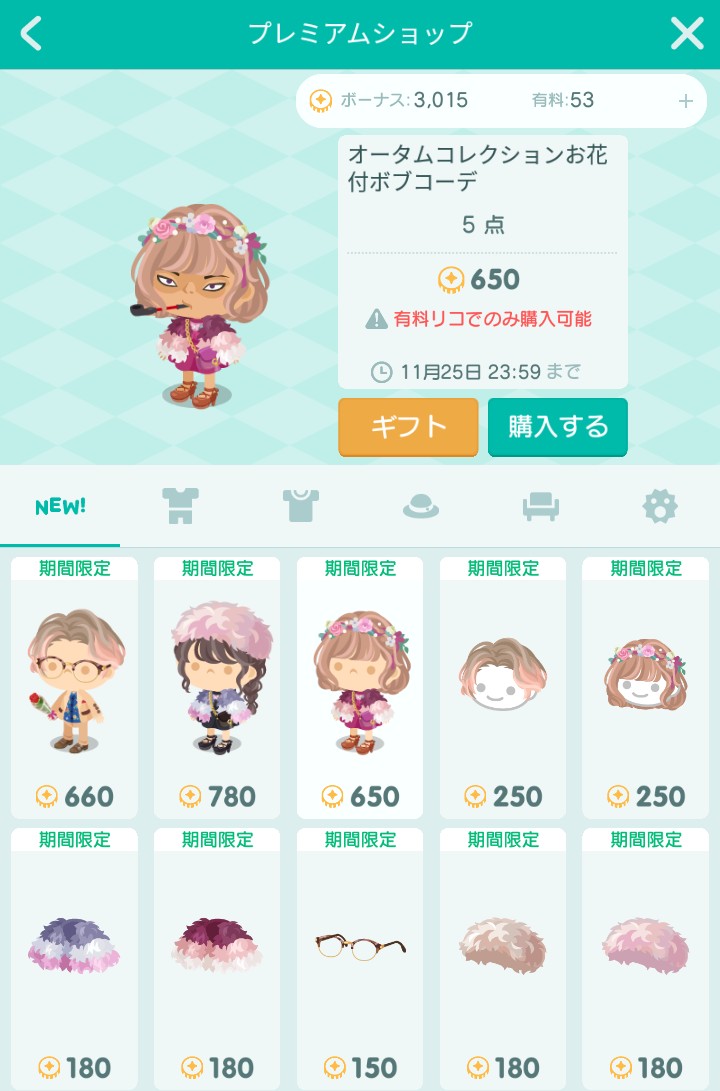Screen dimensions: 720x1091
Task: Select the 650 flower bob outfit
Action: [360, 688]
